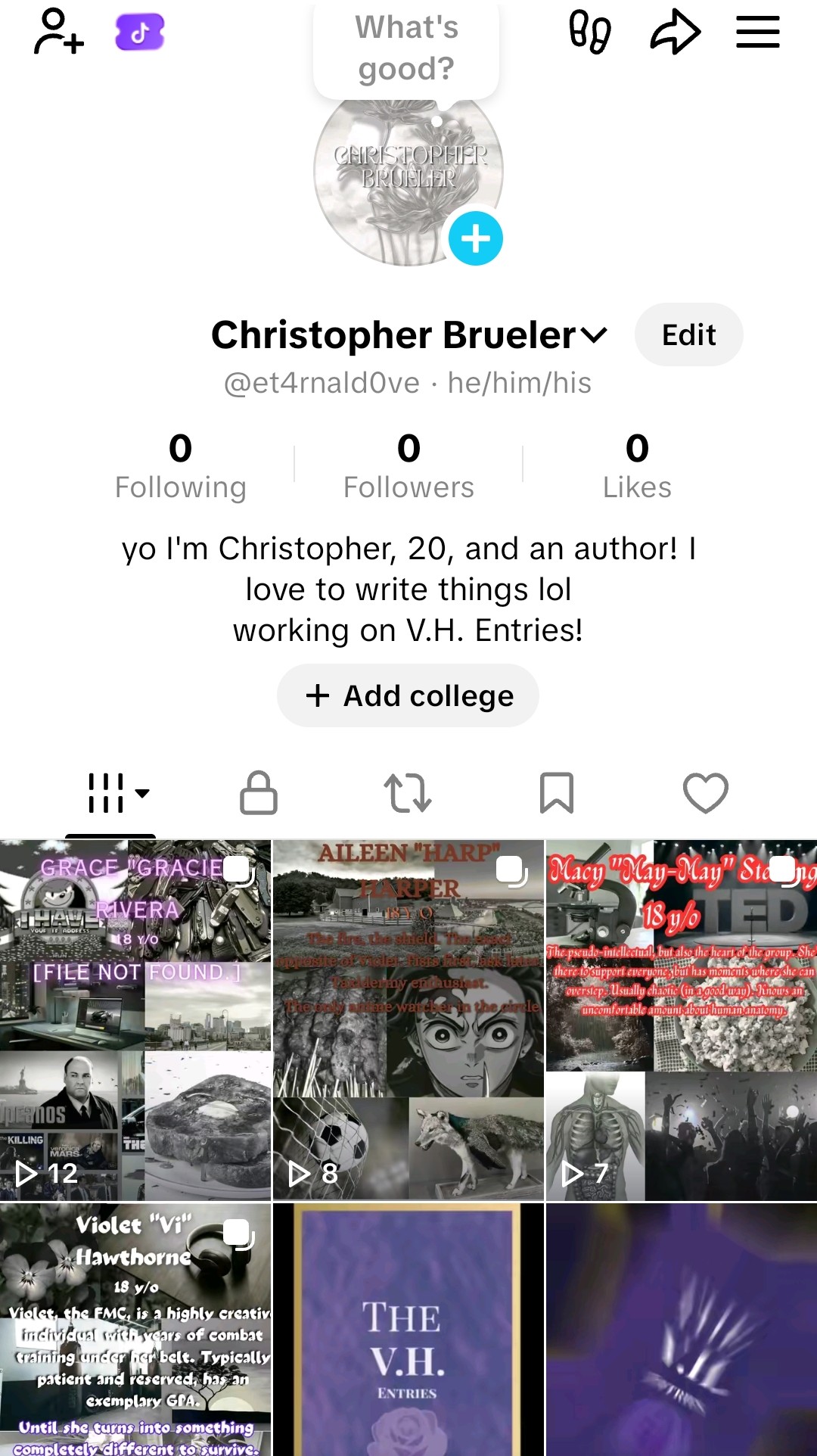Viewport: 817px width, 1456px height.
Task: Open the add friends icon
Action: 58,32
